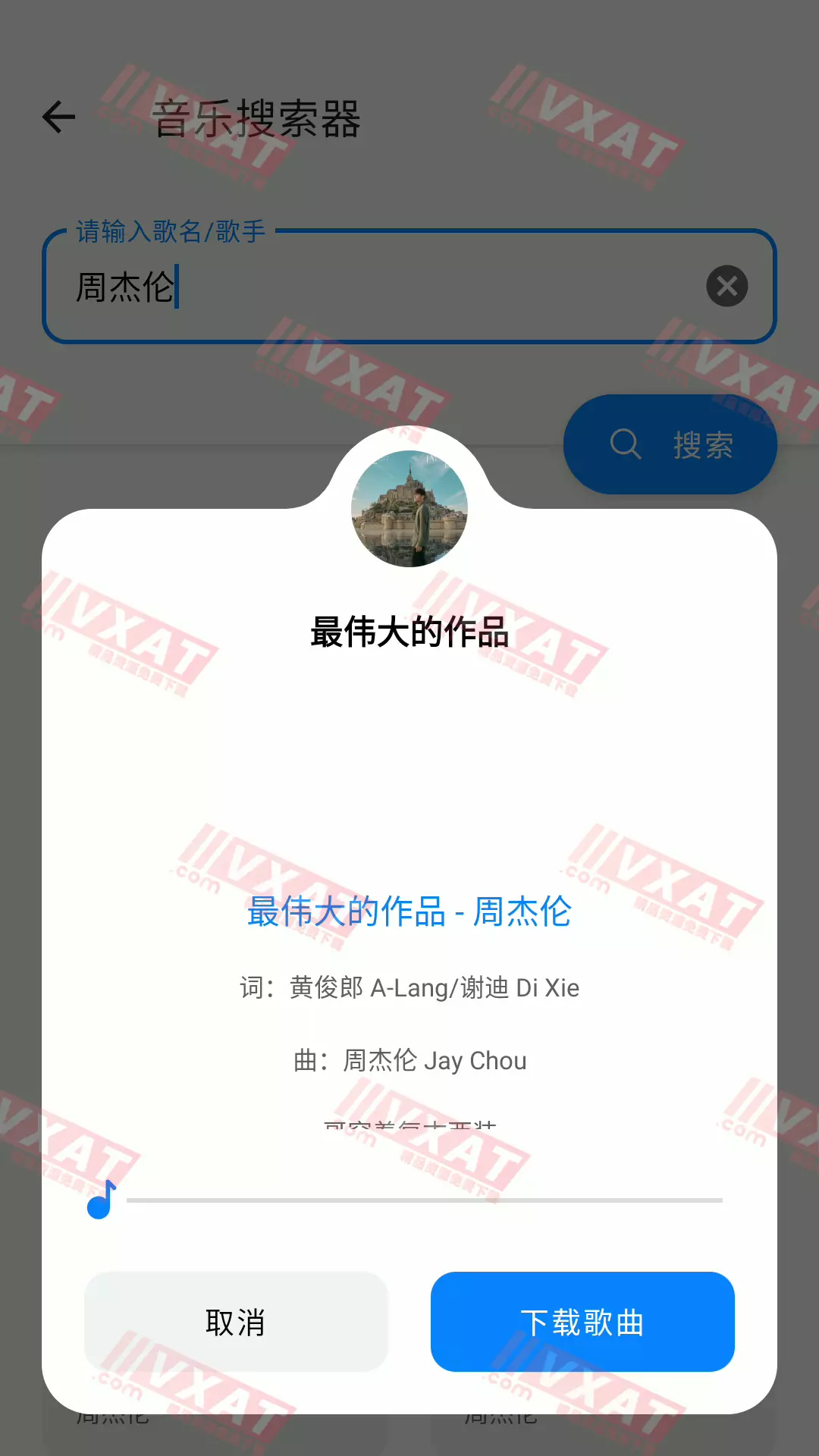Clear the search text with the X icon

726,286
